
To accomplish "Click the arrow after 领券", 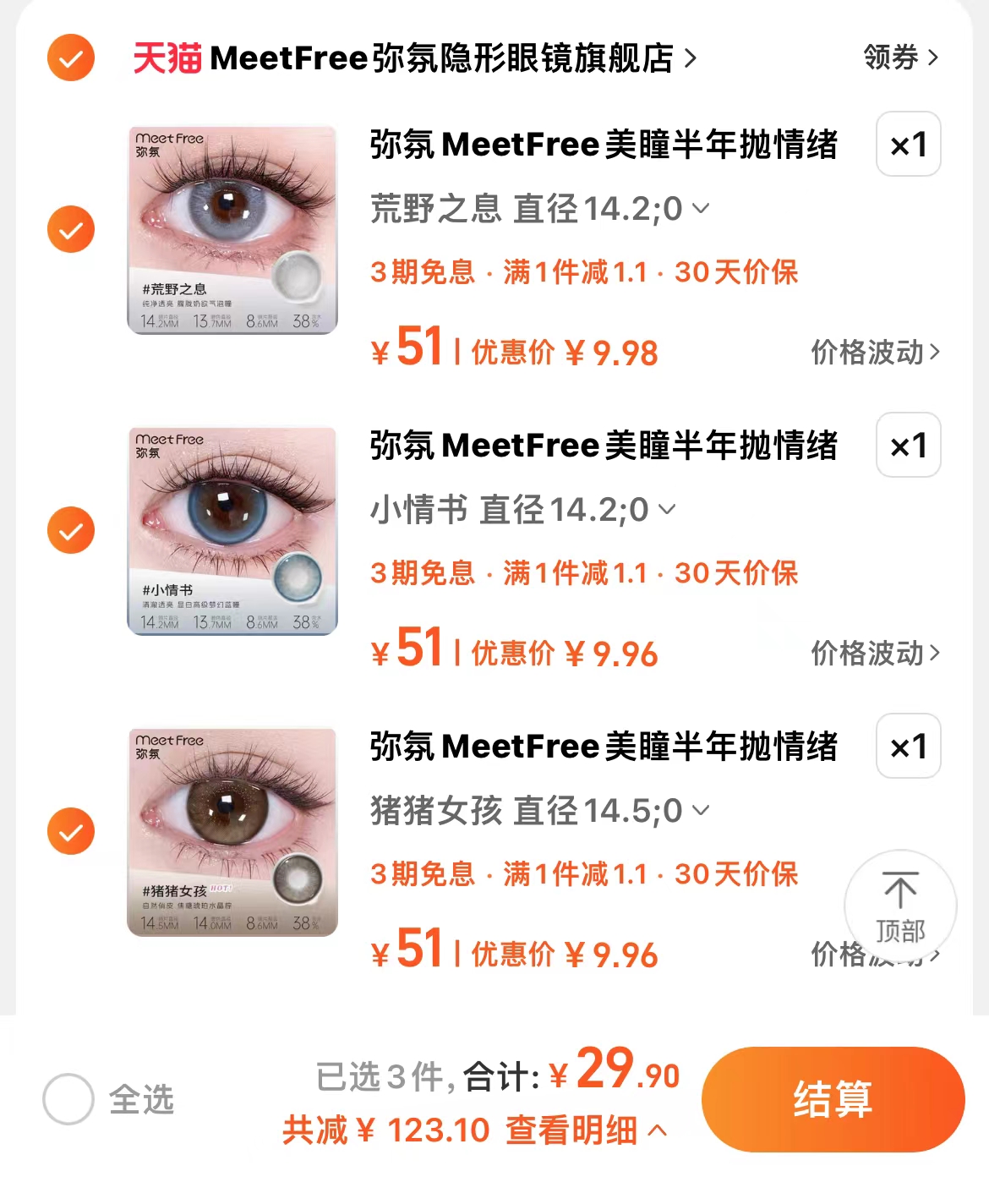I will (933, 59).
